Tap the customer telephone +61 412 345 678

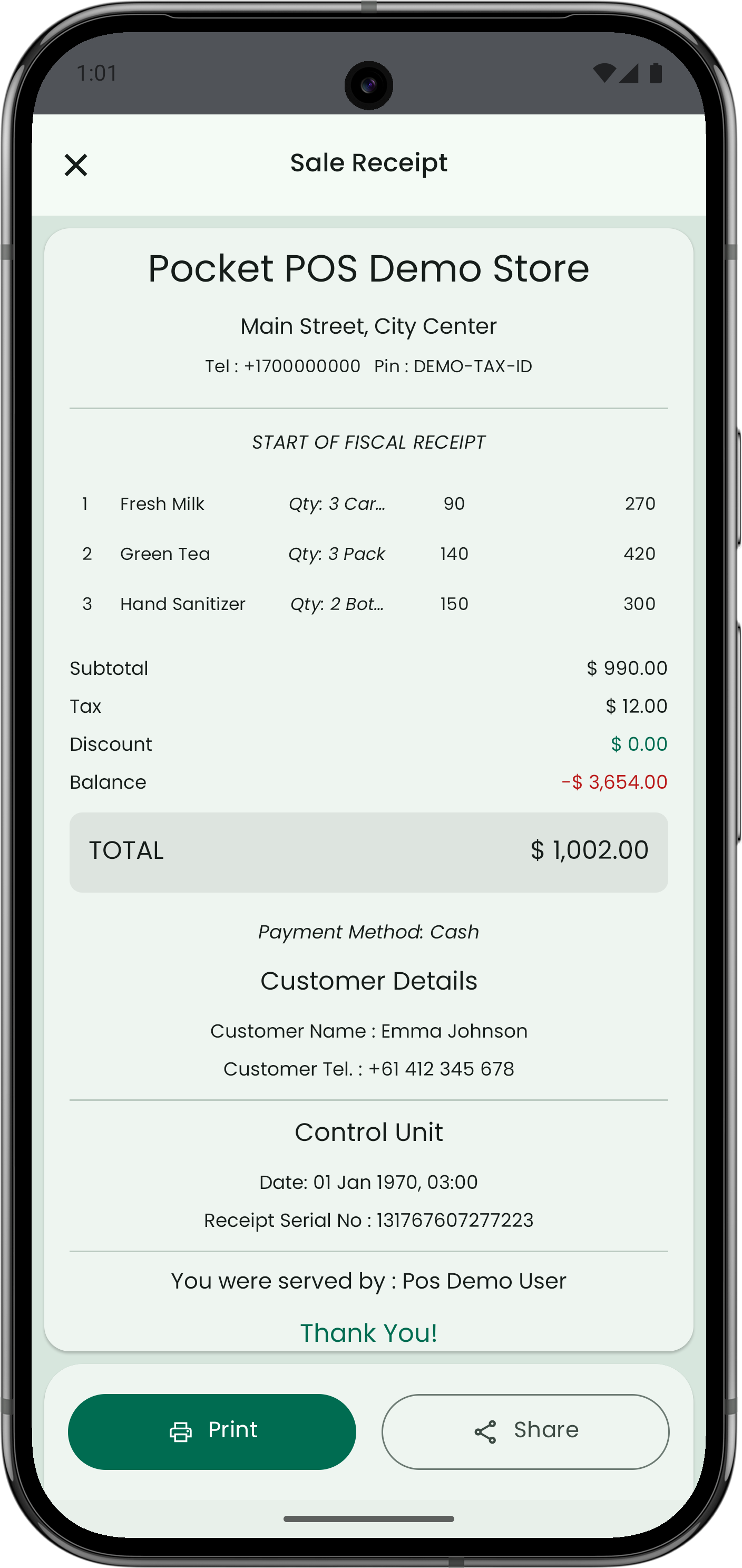[x=442, y=1069]
